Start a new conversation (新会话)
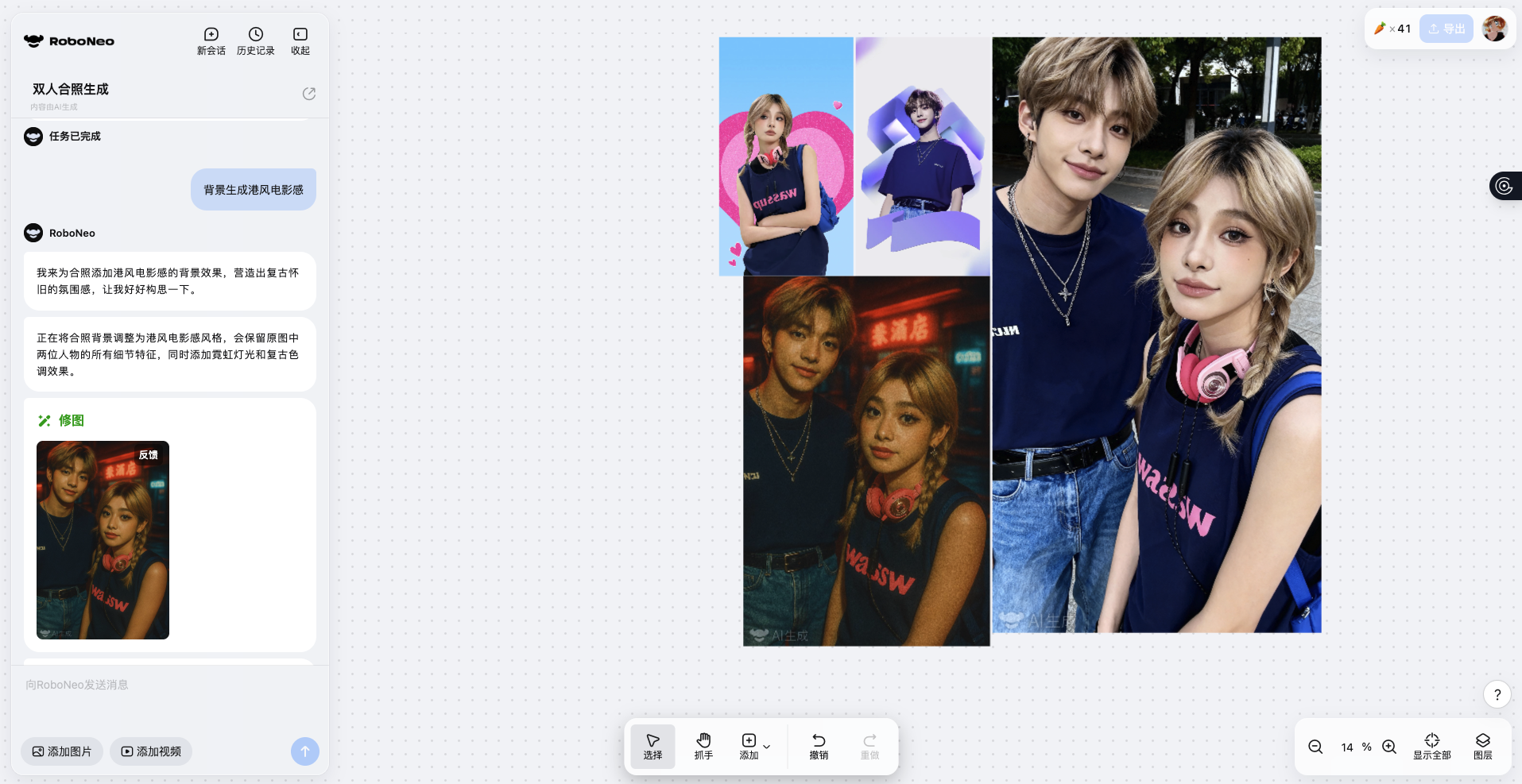1522x784 pixels. 211,41
